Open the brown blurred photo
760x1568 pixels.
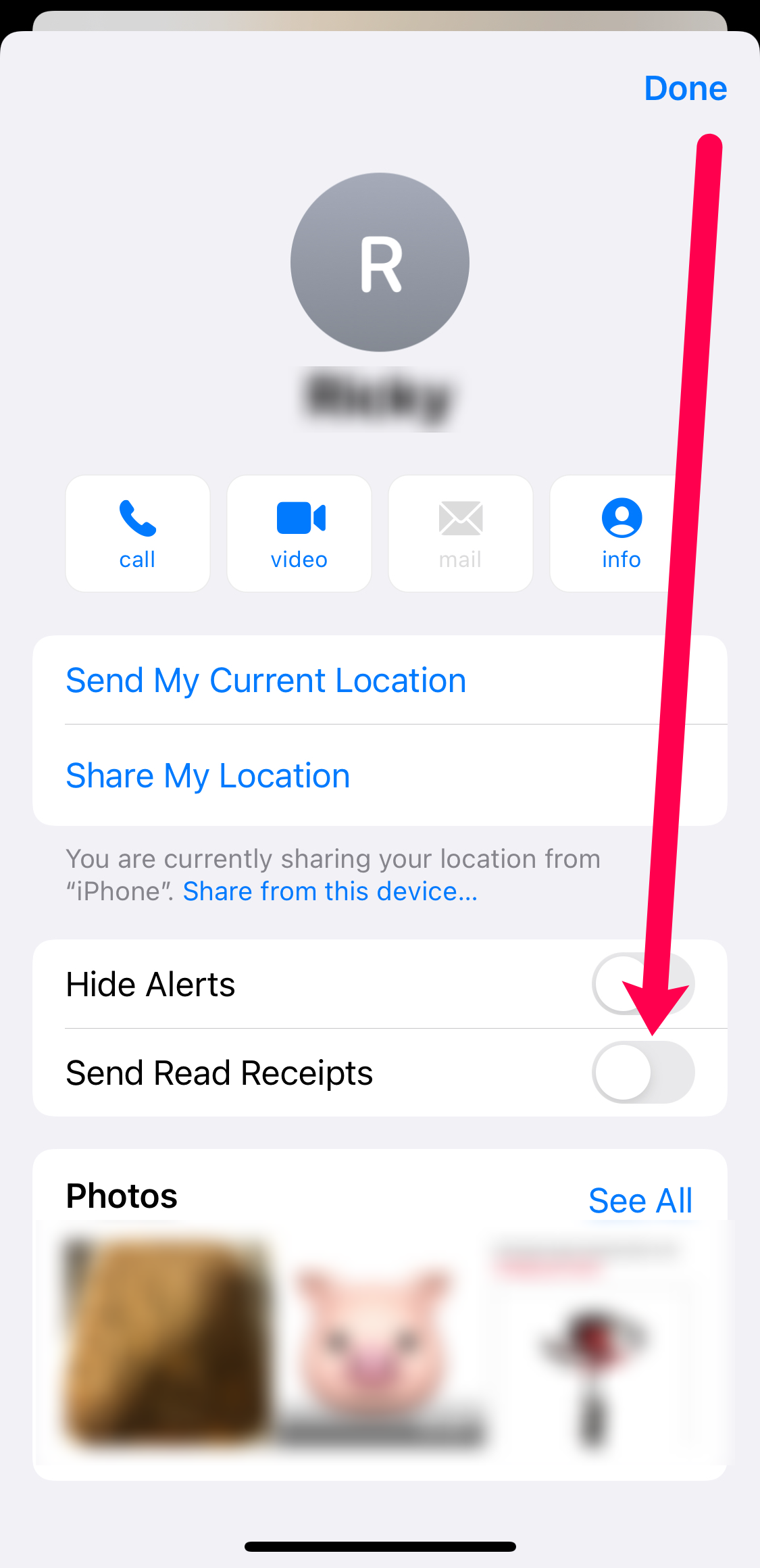[x=166, y=1342]
